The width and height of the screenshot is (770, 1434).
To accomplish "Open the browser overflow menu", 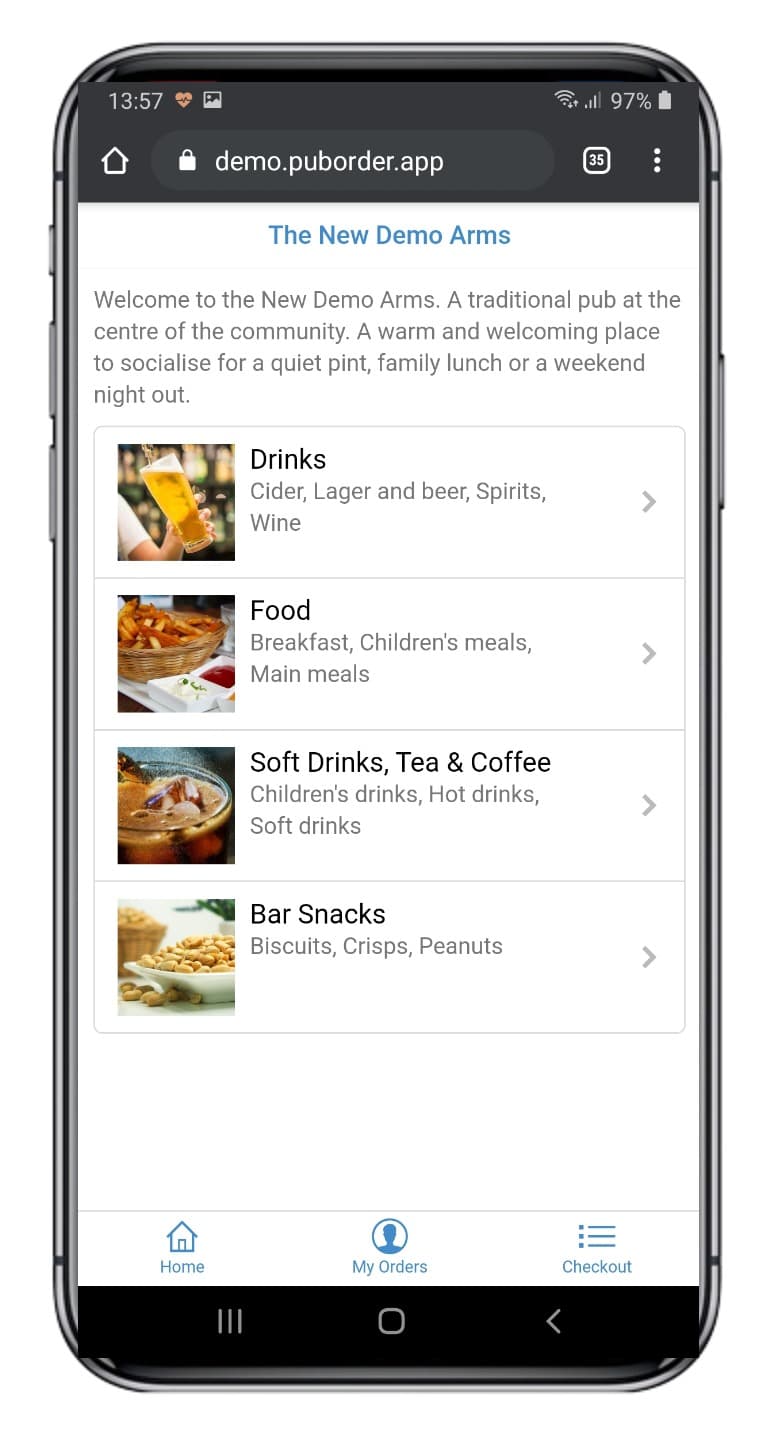I will tap(657, 160).
